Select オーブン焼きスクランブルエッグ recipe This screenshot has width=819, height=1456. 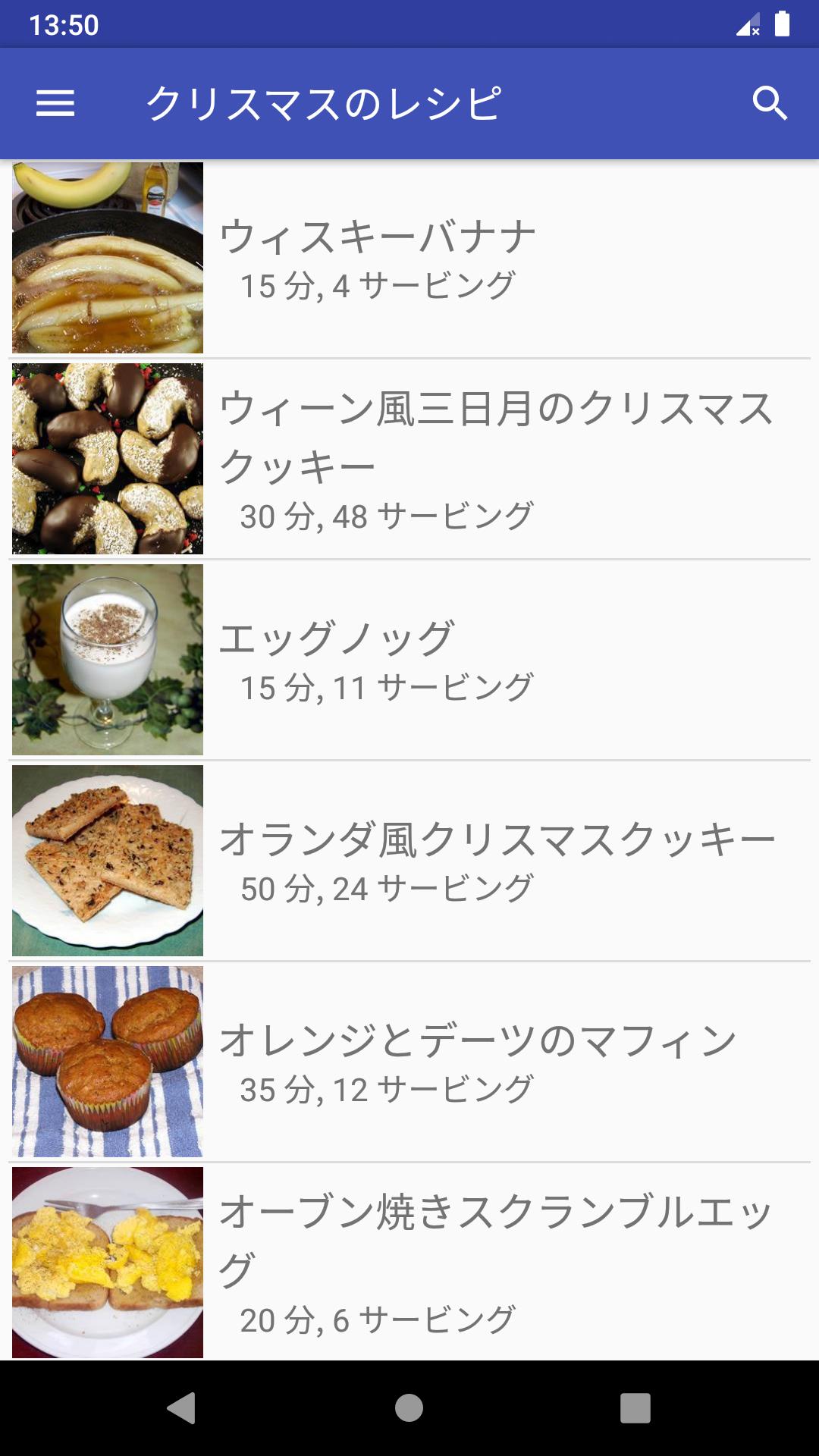tap(409, 1262)
